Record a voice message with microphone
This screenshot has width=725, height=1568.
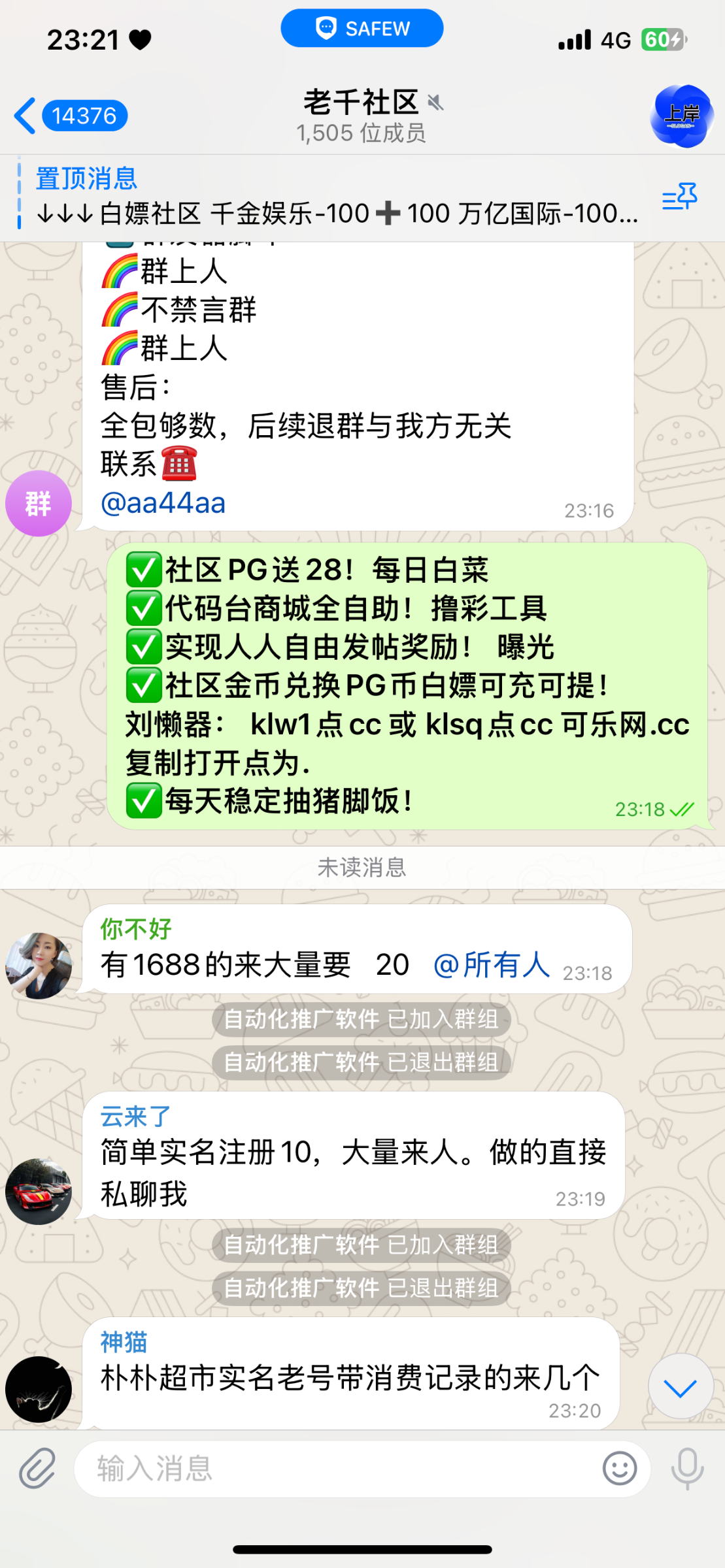point(688,1468)
